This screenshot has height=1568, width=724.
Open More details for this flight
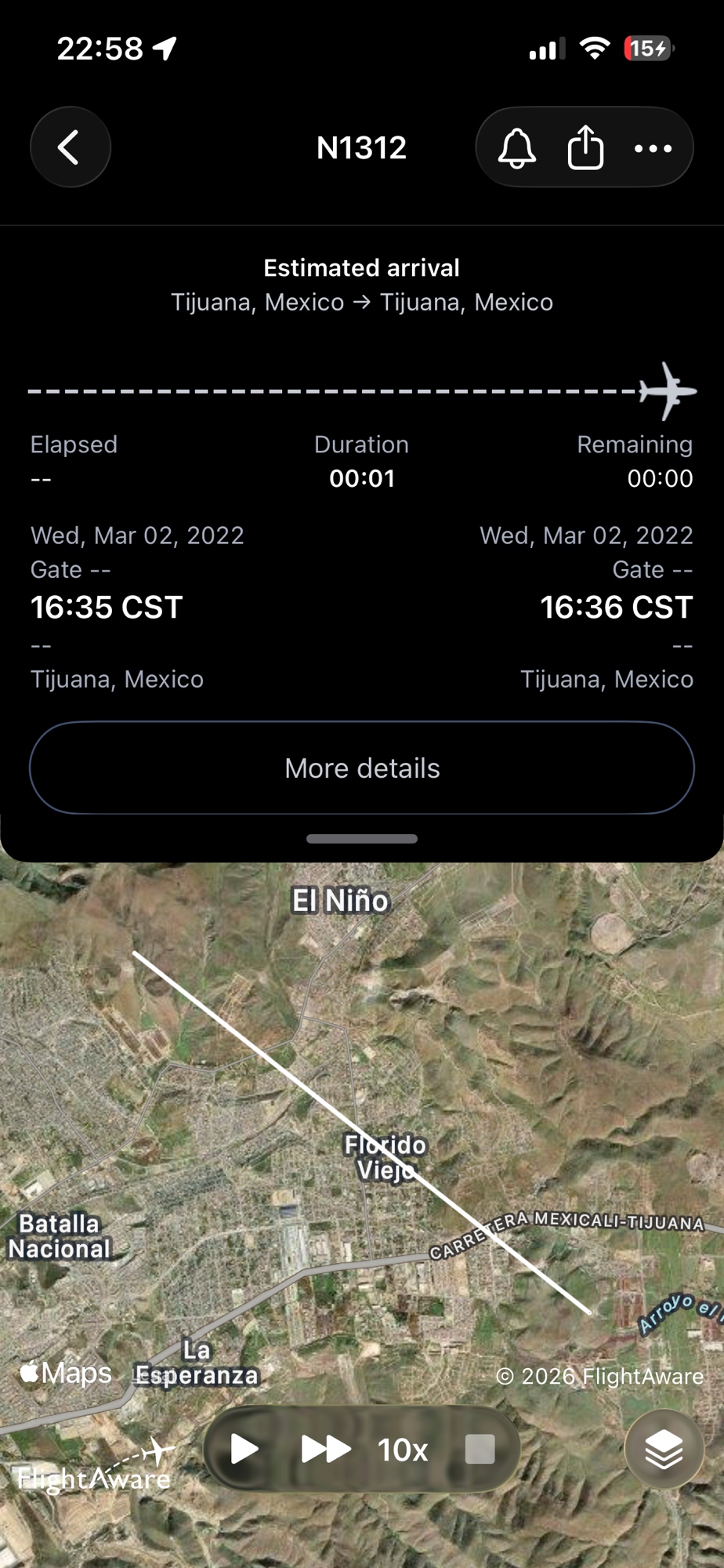pos(362,768)
